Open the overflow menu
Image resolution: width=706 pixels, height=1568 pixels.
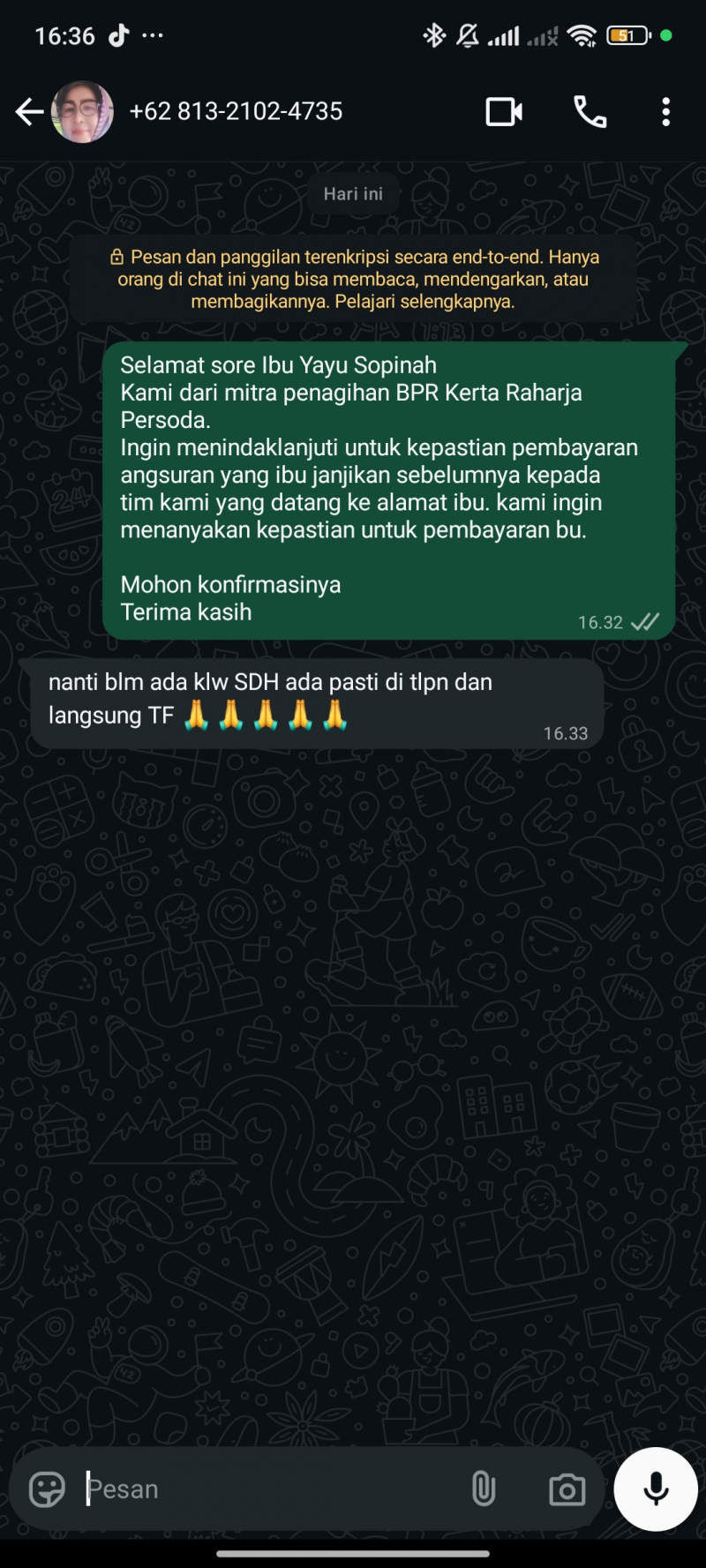click(x=665, y=112)
